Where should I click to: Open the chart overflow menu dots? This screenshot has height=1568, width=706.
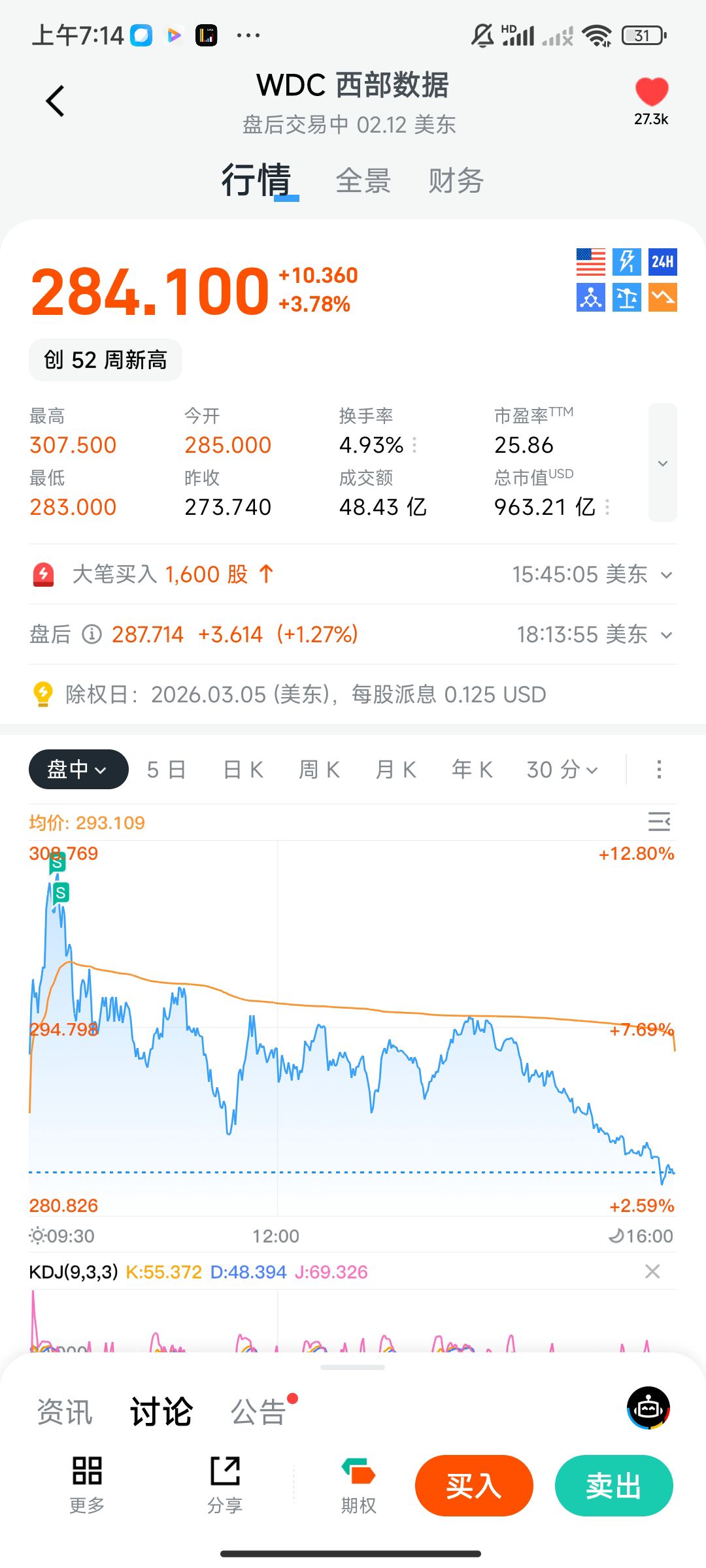tap(659, 770)
